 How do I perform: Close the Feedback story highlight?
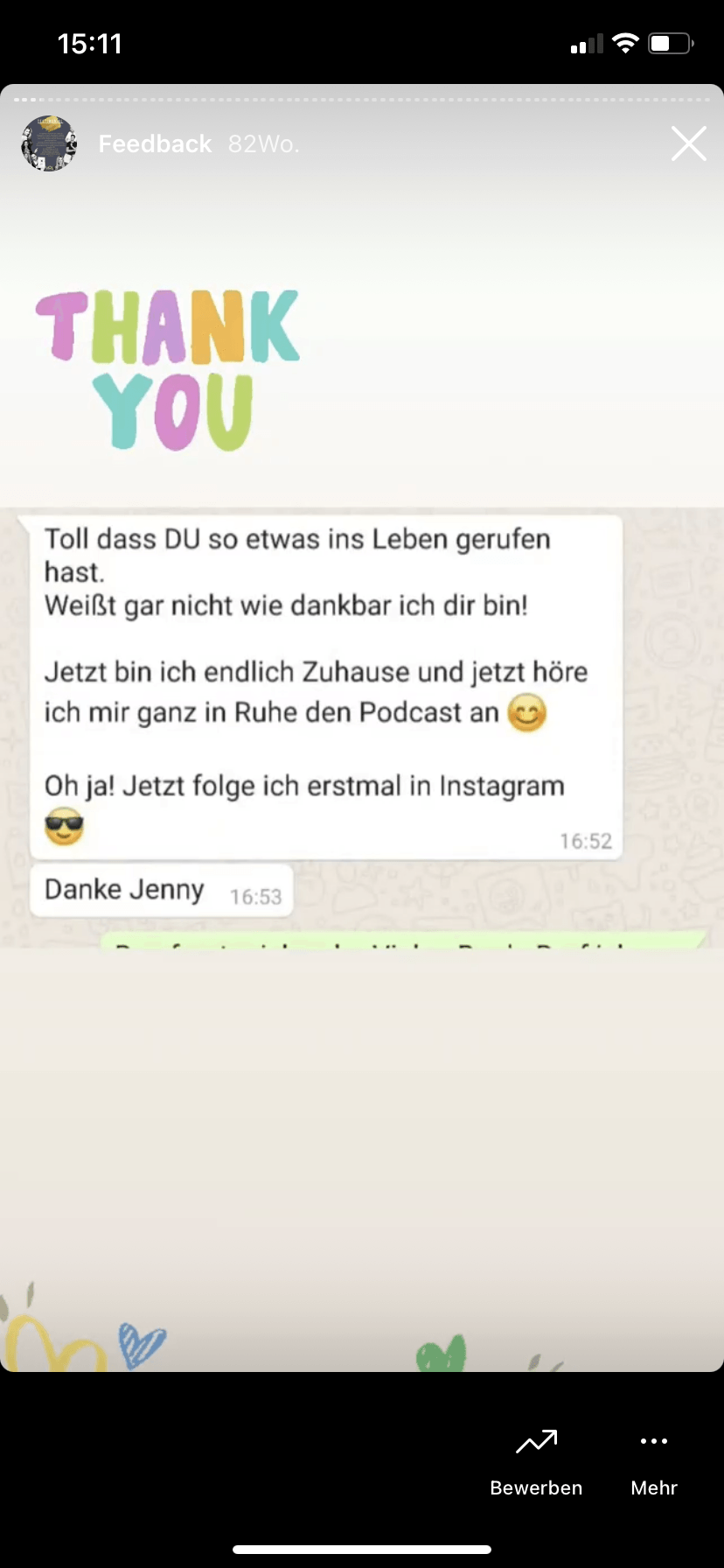pyautogui.click(x=688, y=143)
